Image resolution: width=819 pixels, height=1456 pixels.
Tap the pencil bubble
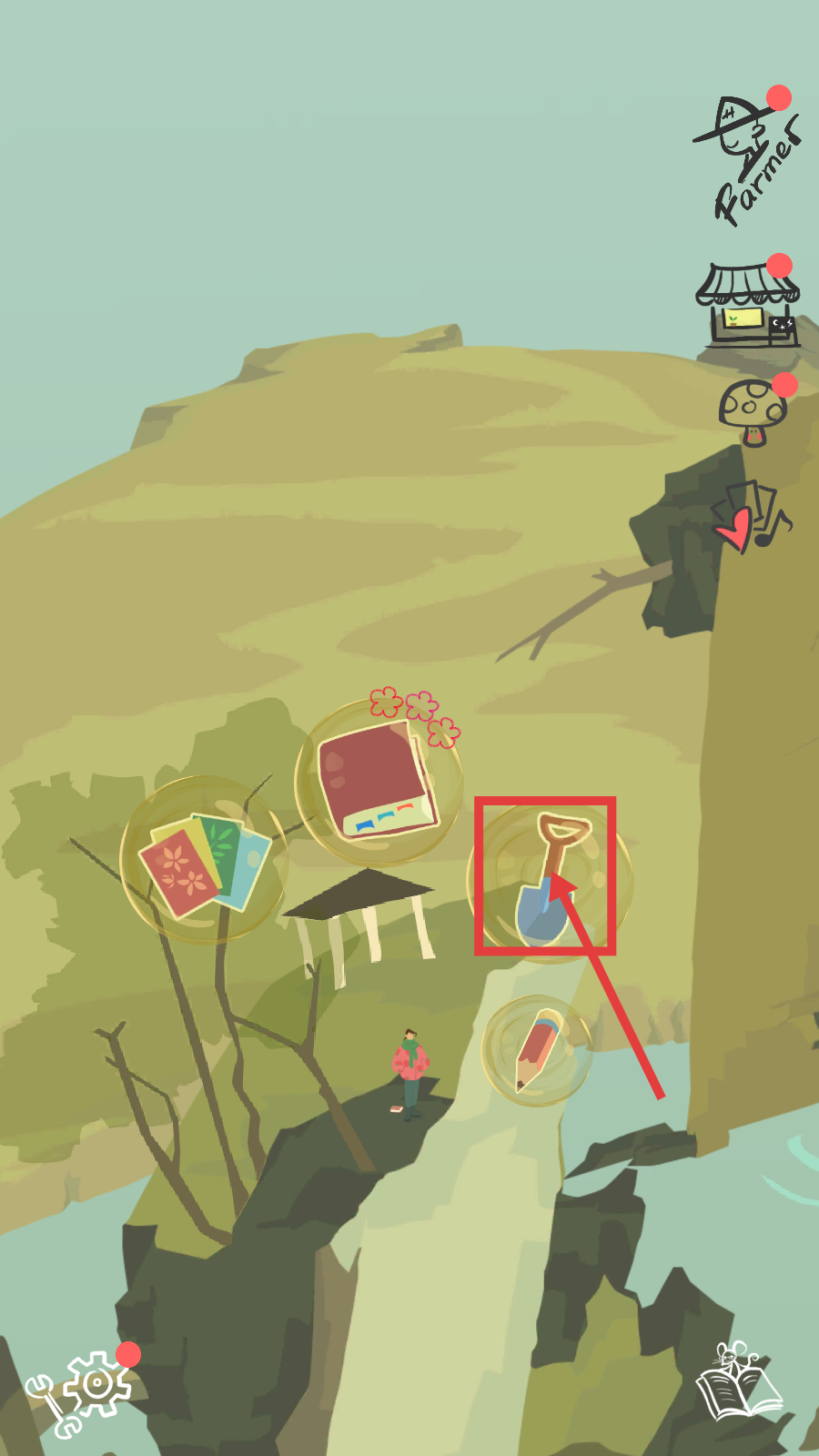tap(537, 1050)
